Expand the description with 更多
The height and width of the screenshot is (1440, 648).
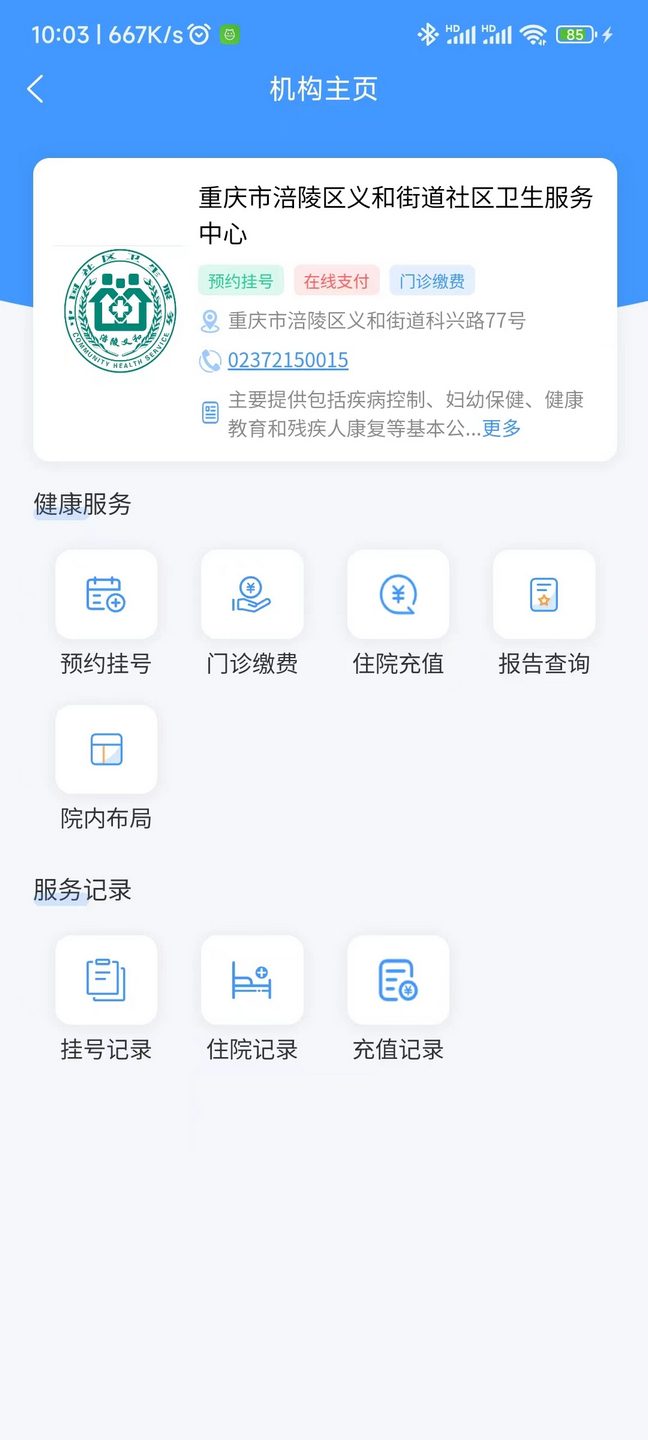click(x=502, y=429)
